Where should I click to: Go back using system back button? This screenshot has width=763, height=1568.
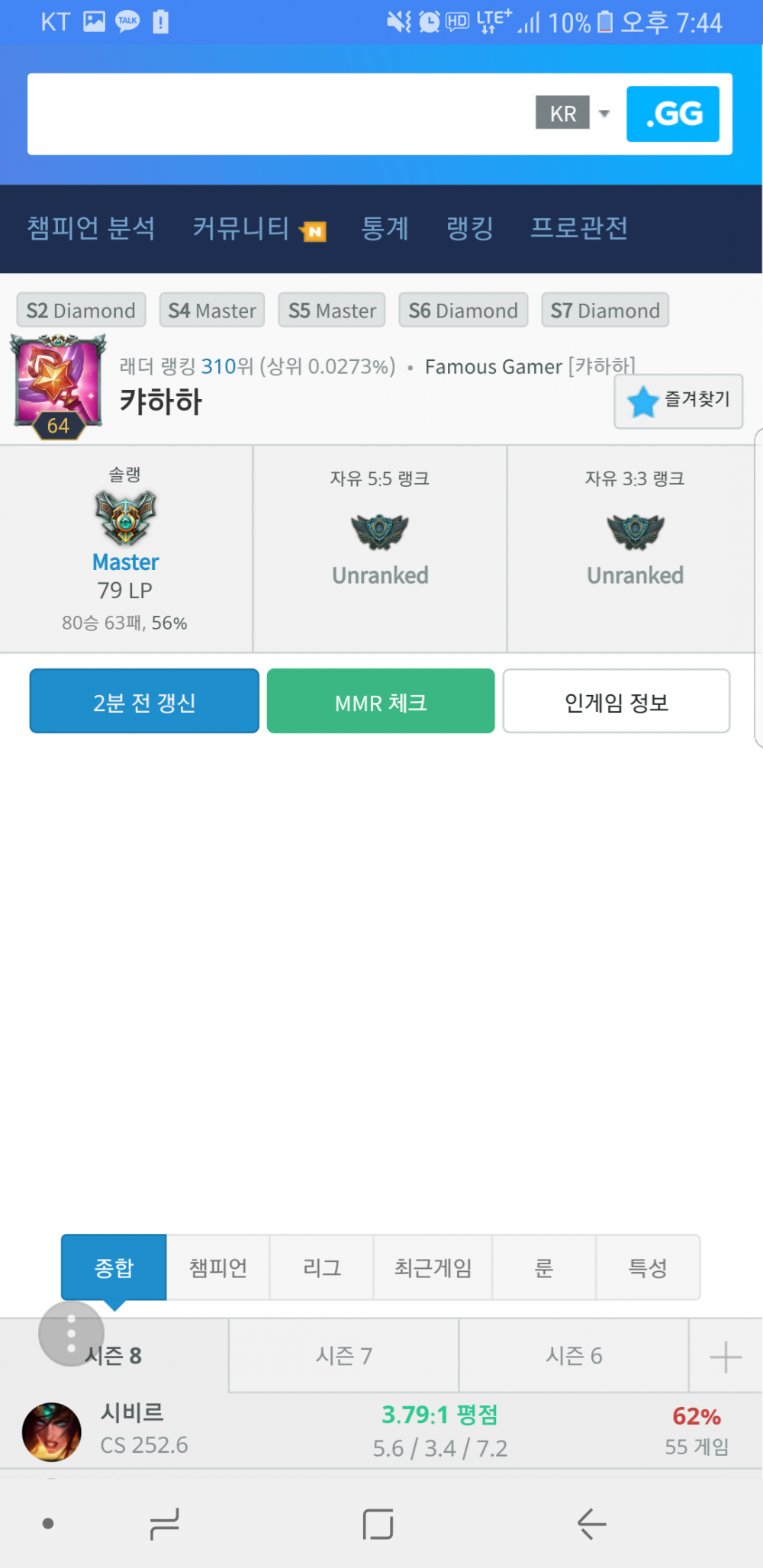[591, 1524]
